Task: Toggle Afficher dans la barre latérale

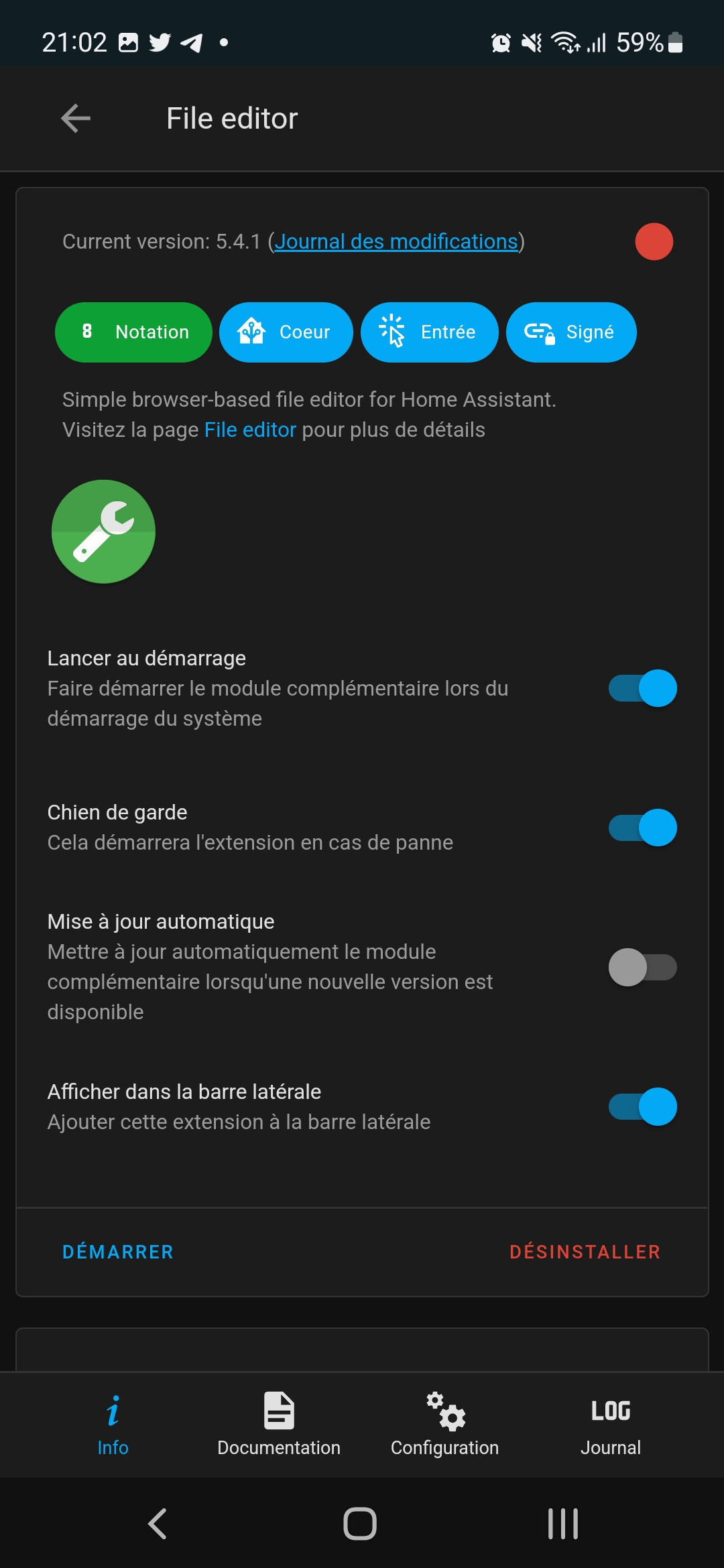Action: tap(642, 1106)
